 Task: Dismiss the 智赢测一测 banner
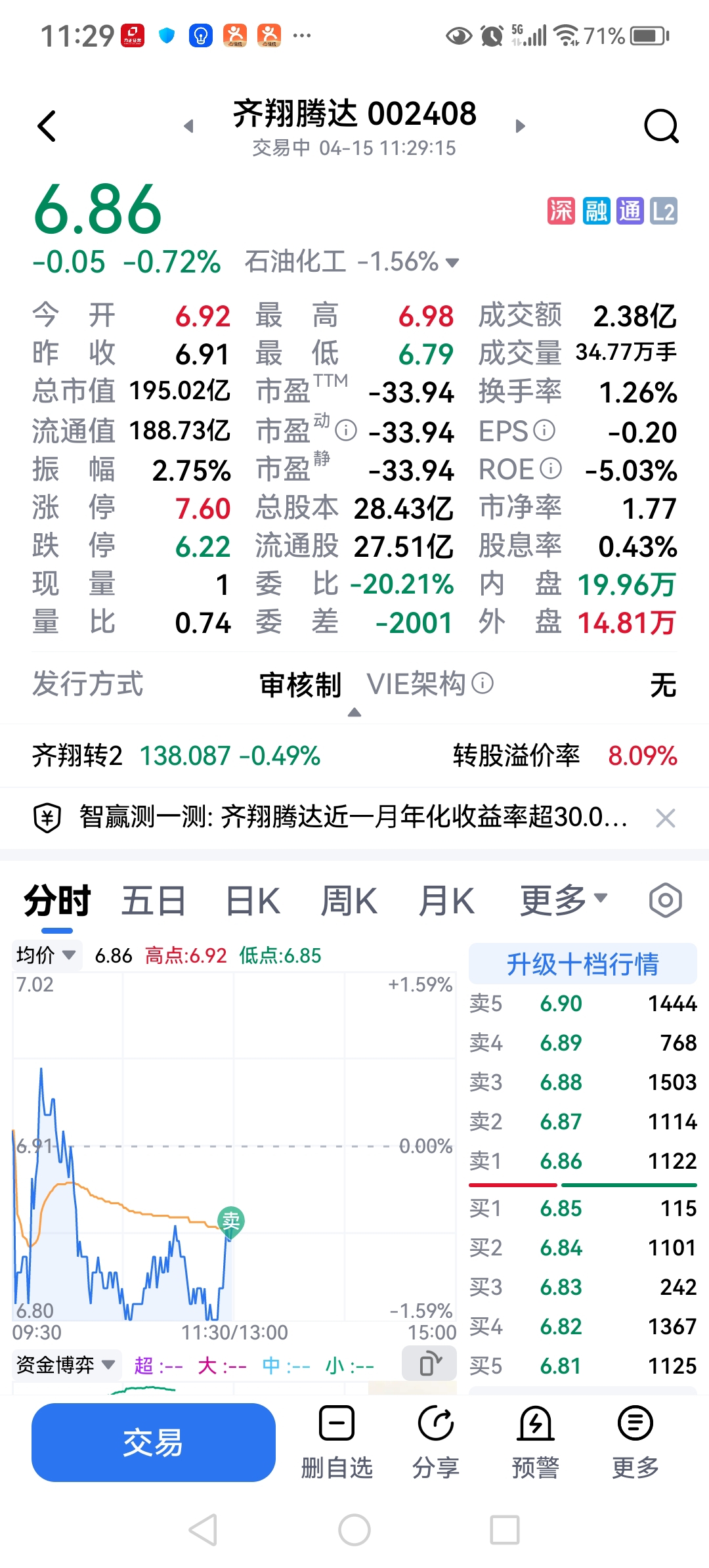click(x=666, y=818)
